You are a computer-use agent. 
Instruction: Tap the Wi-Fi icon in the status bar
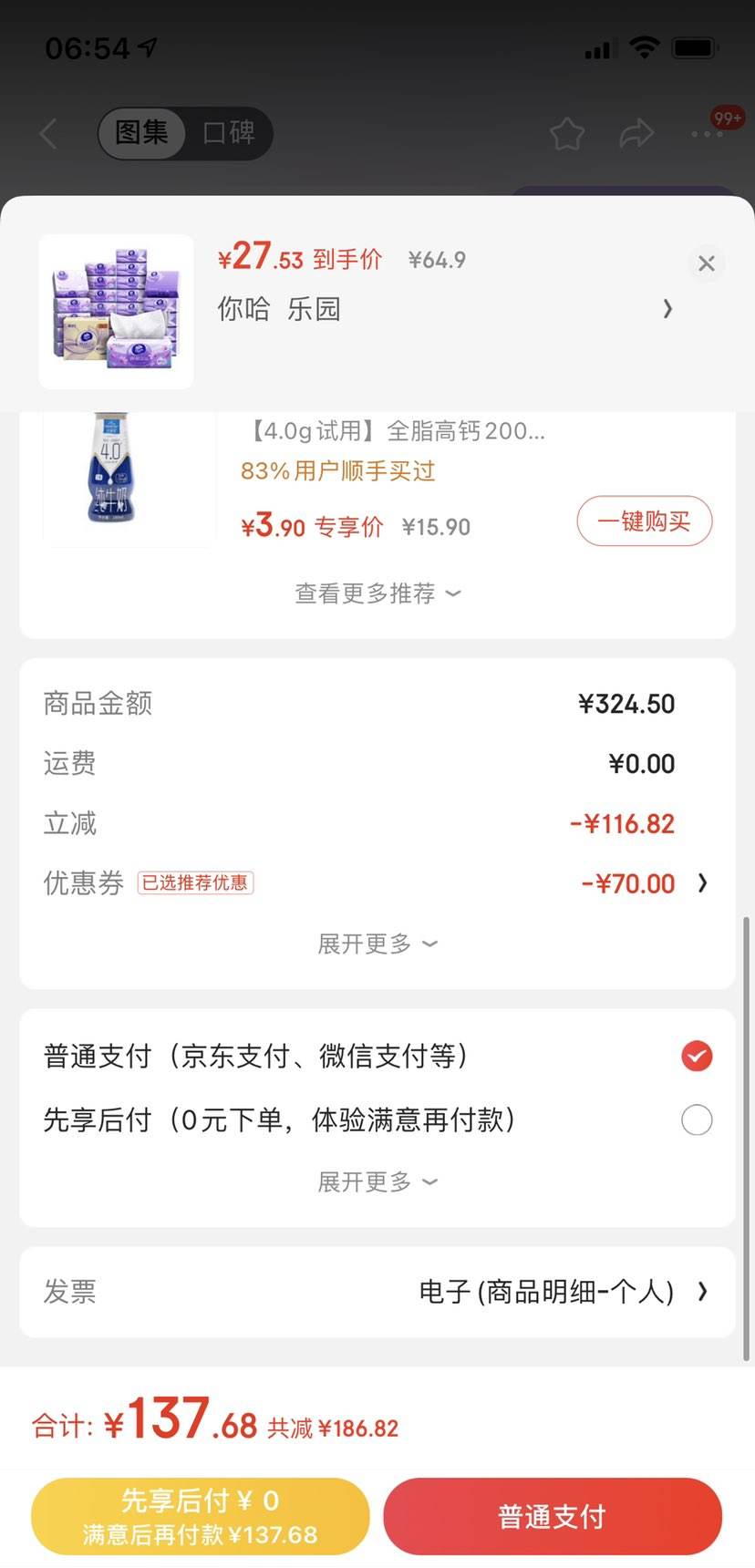pos(645,49)
